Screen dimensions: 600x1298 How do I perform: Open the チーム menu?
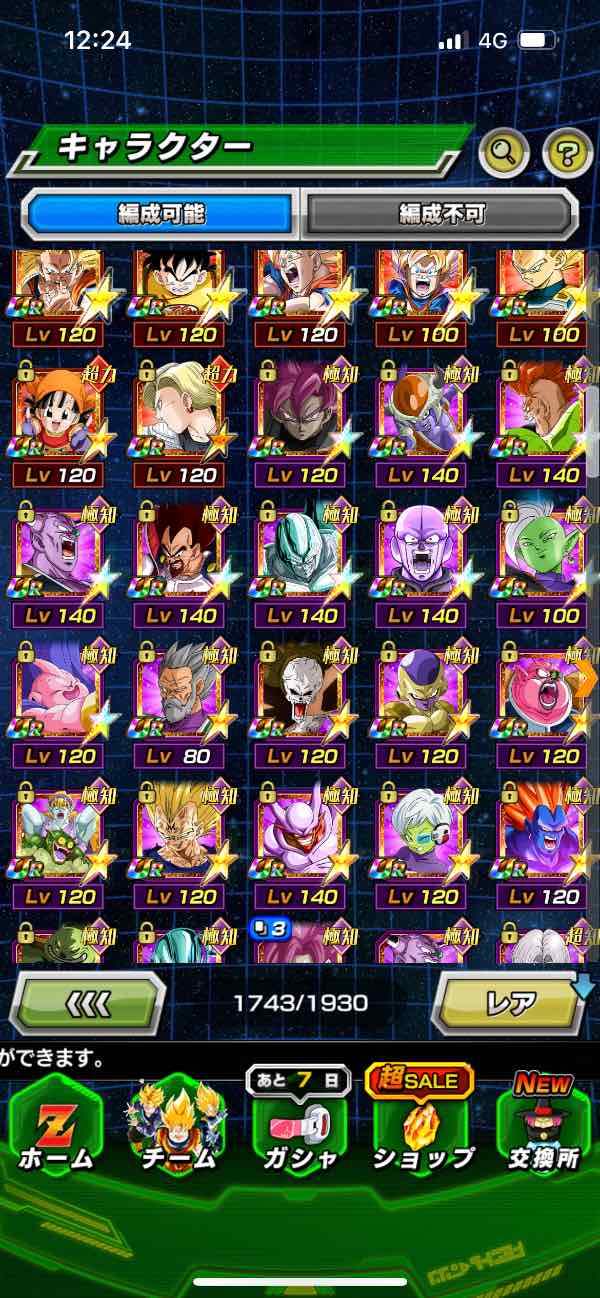pyautogui.click(x=178, y=1125)
